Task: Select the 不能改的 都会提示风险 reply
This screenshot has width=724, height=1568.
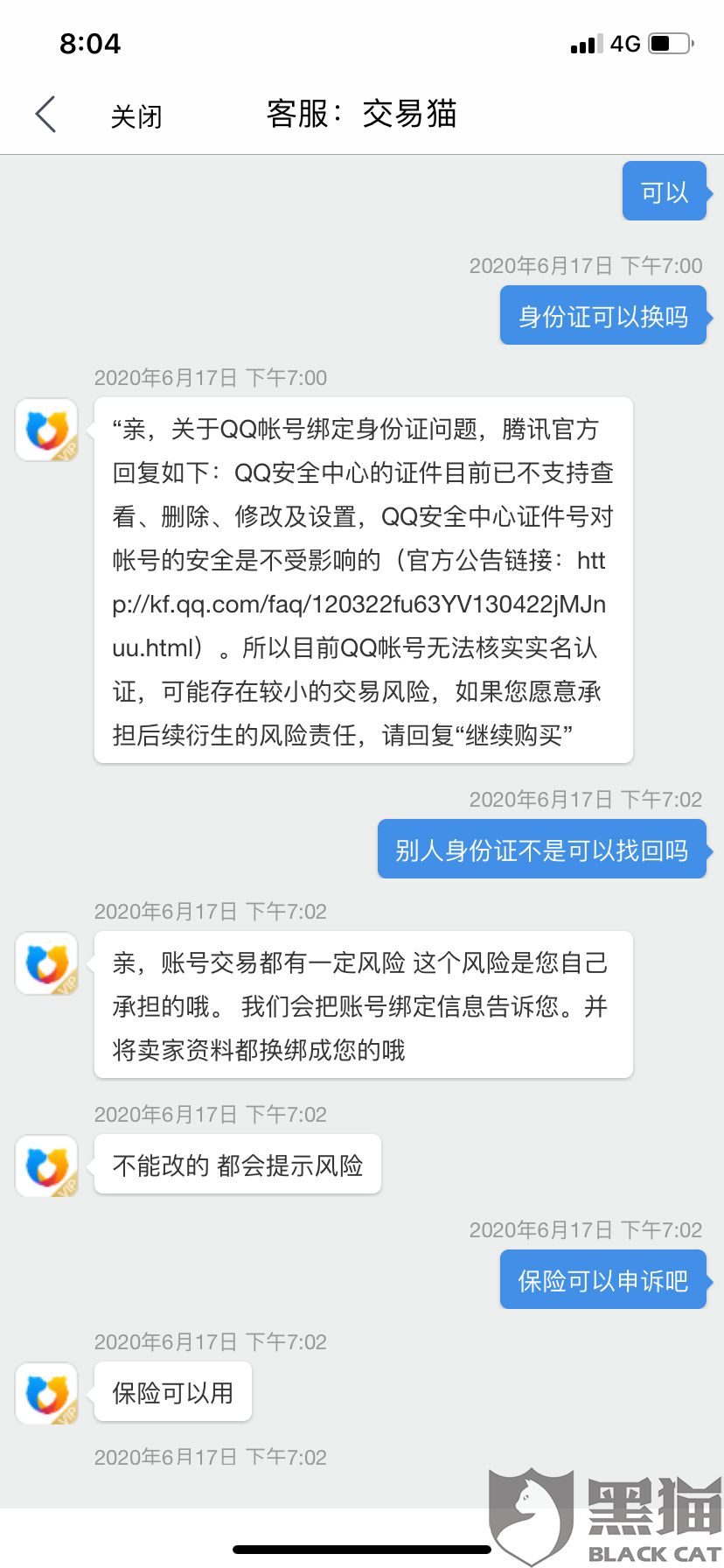Action: pos(237,1165)
